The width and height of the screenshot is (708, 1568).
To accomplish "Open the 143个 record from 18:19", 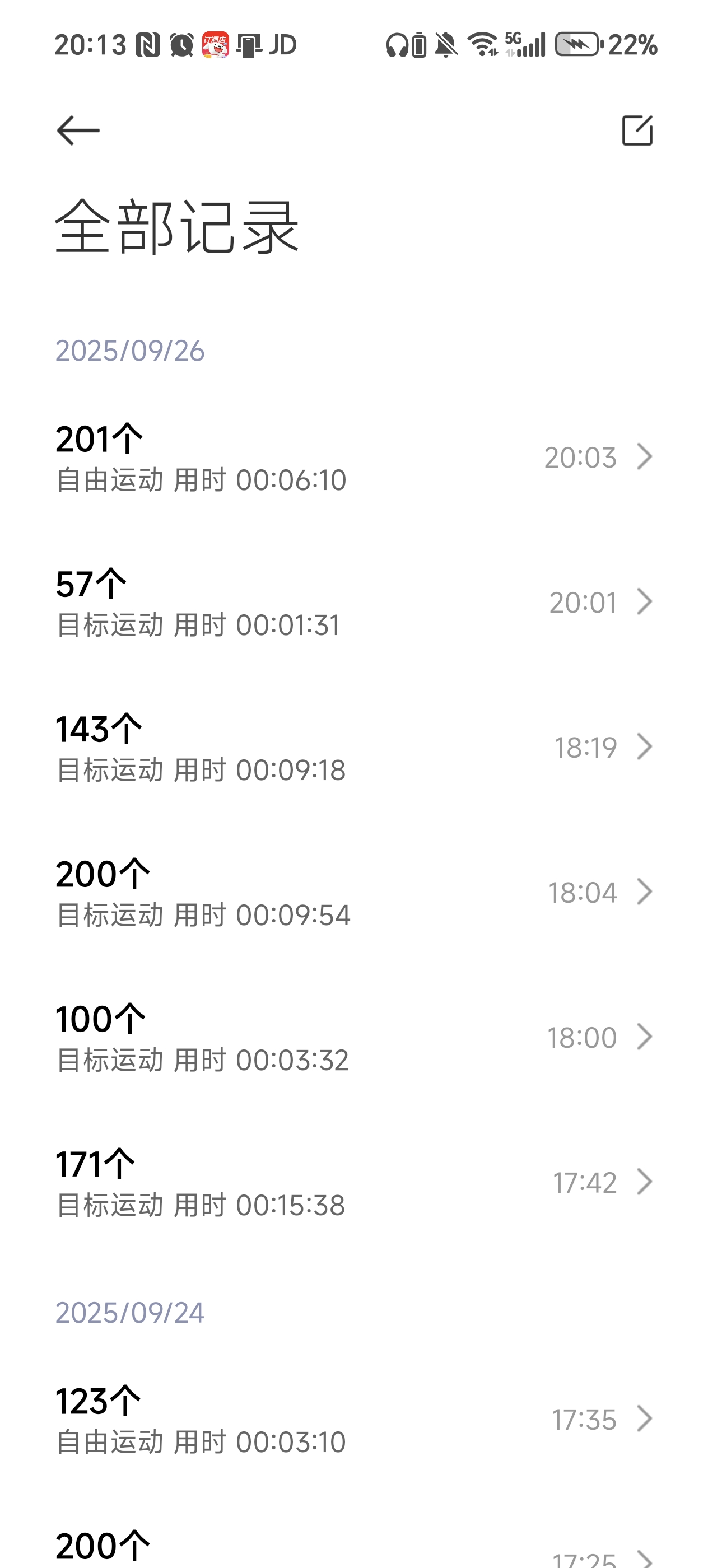I will tap(353, 748).
